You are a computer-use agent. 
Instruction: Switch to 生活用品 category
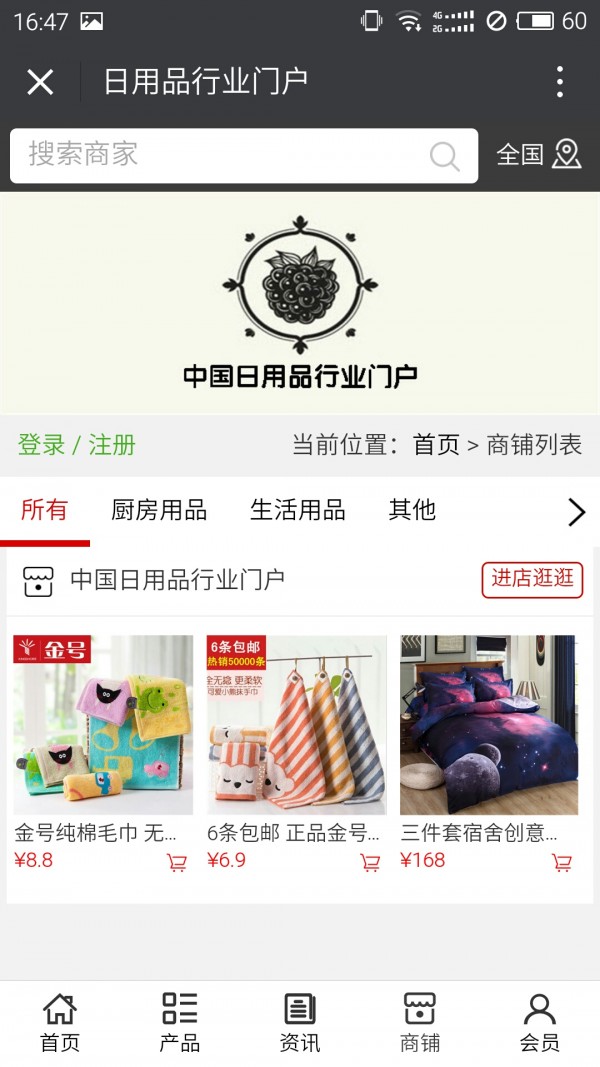[x=297, y=510]
